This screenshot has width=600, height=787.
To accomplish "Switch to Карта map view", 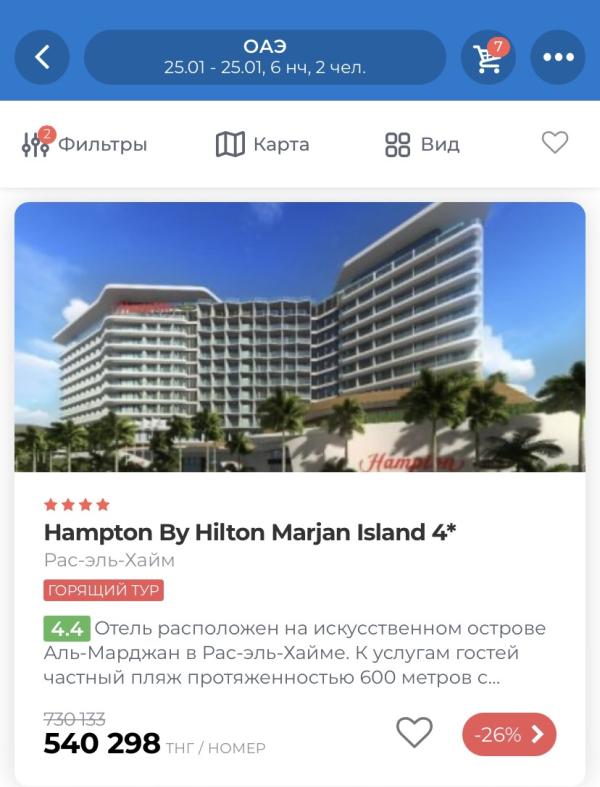I will [x=263, y=144].
